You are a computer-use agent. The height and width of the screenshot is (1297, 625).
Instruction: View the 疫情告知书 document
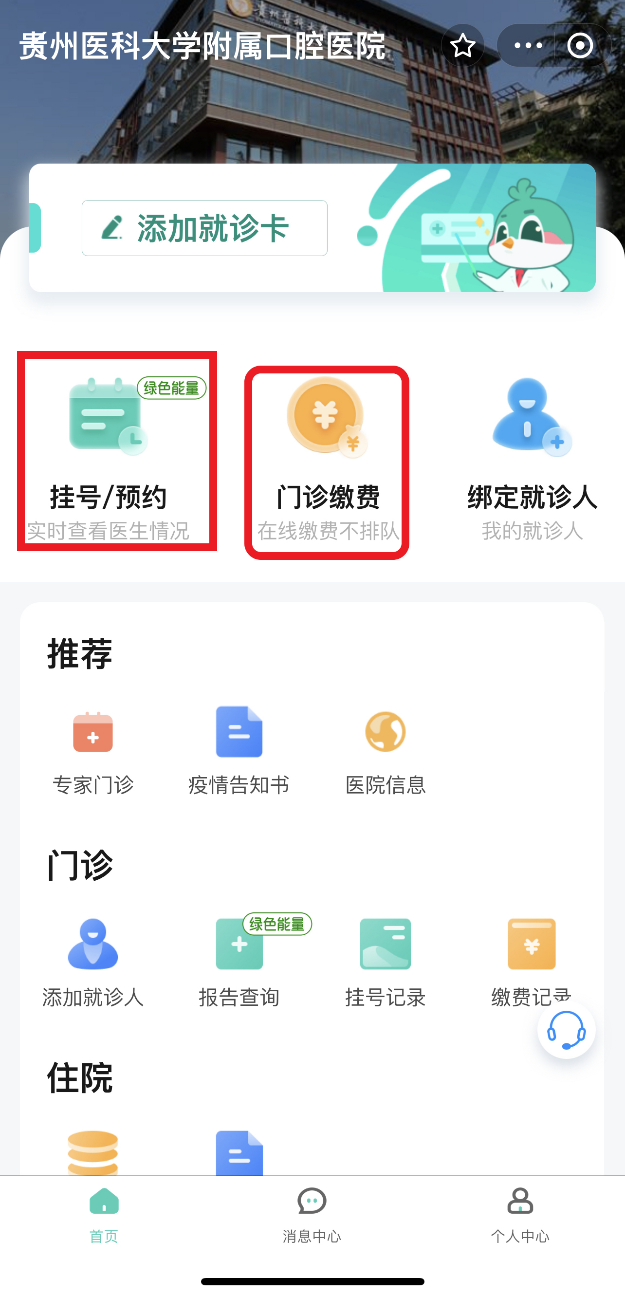(x=239, y=752)
